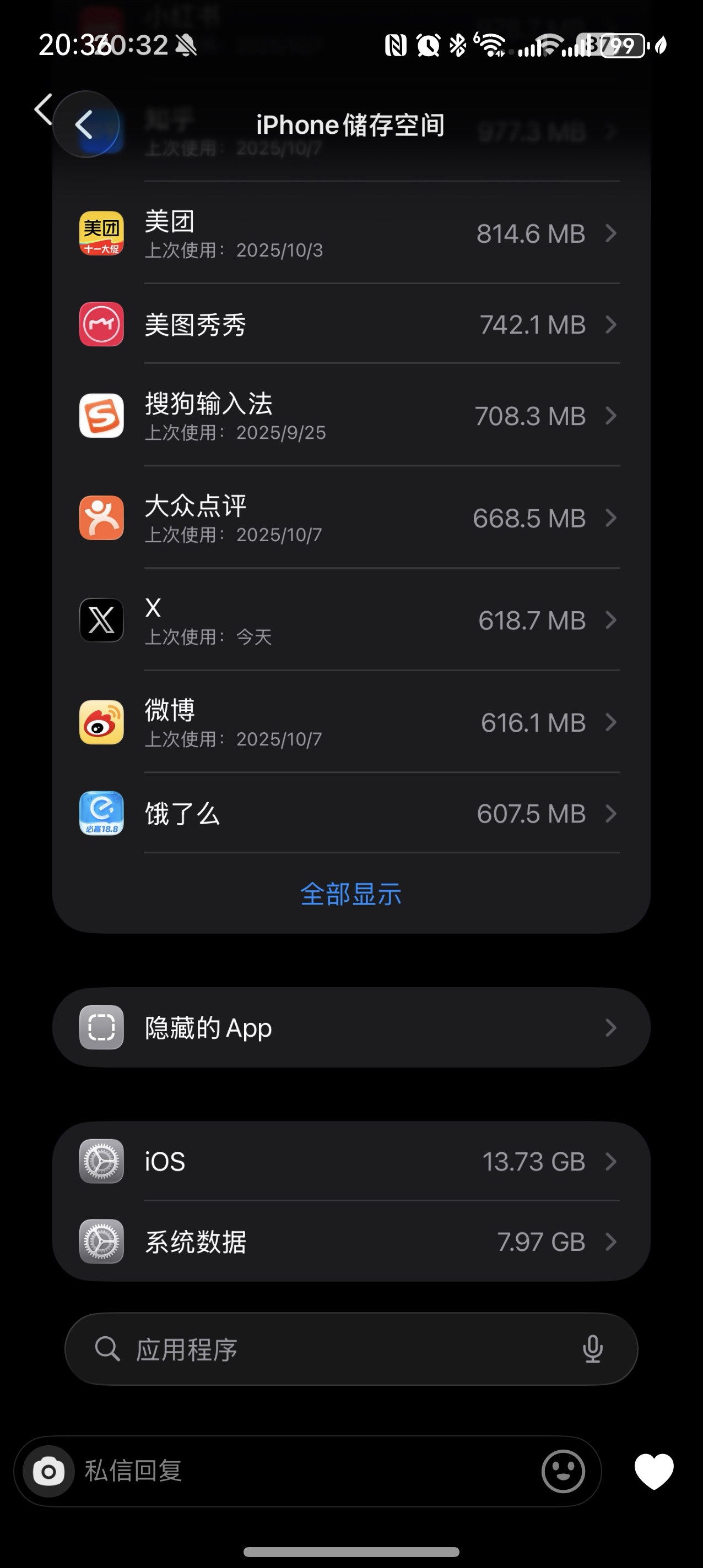The image size is (703, 1568).
Task: Leave the story via the uncircled back chevron
Action: tap(42, 110)
